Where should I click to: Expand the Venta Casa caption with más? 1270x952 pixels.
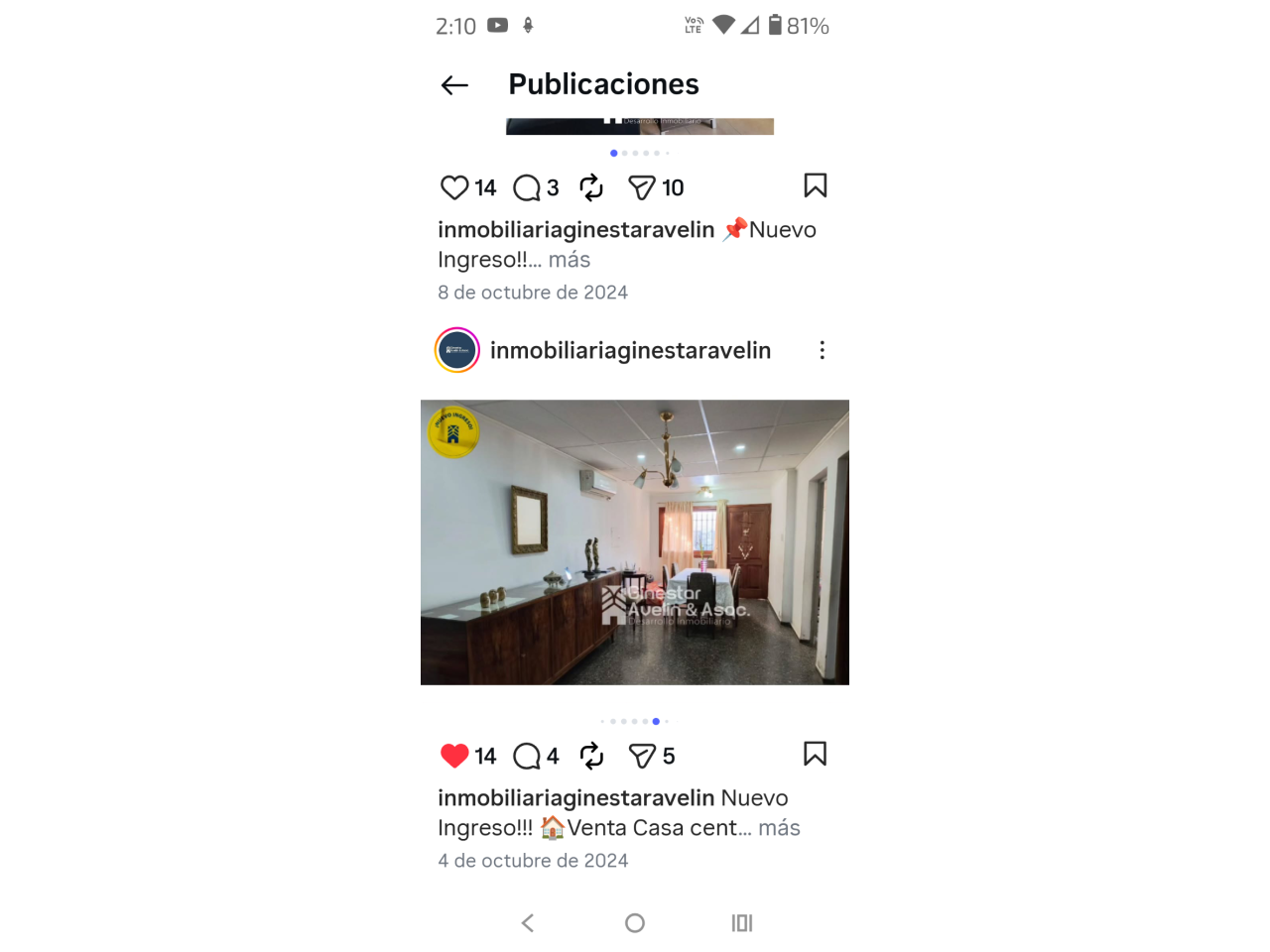point(779,828)
